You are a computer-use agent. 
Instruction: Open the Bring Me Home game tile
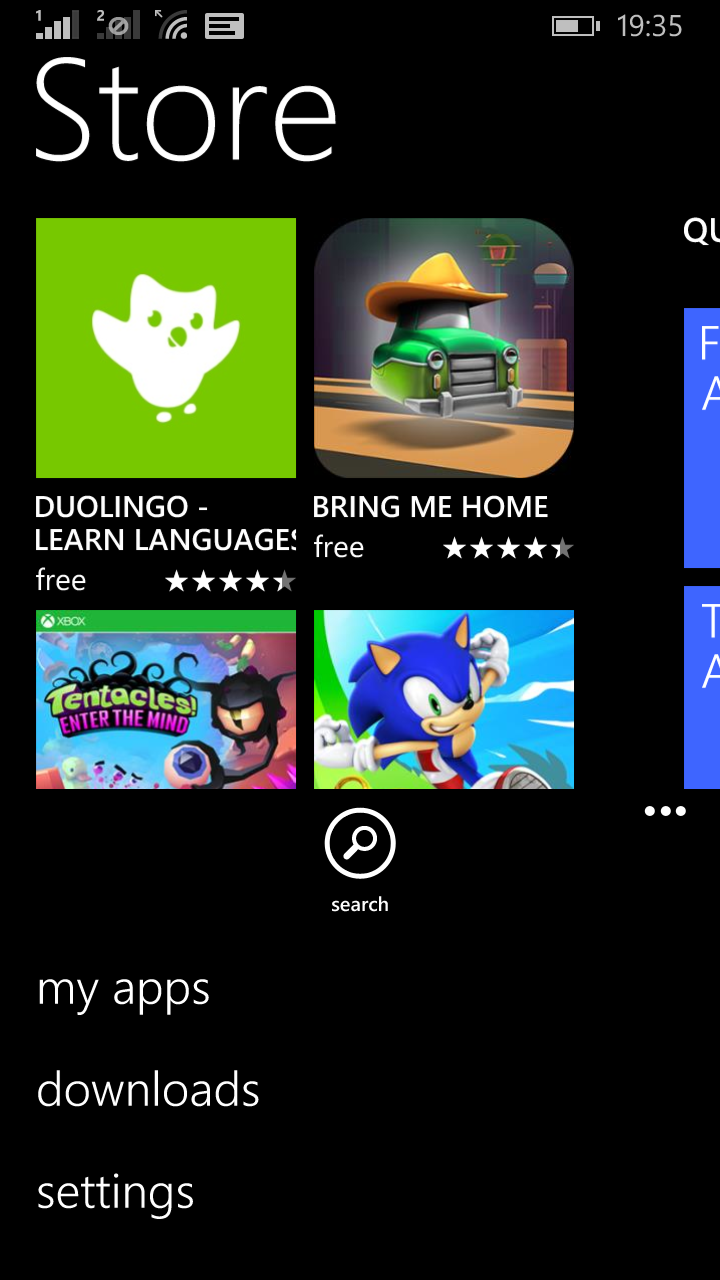(x=444, y=348)
